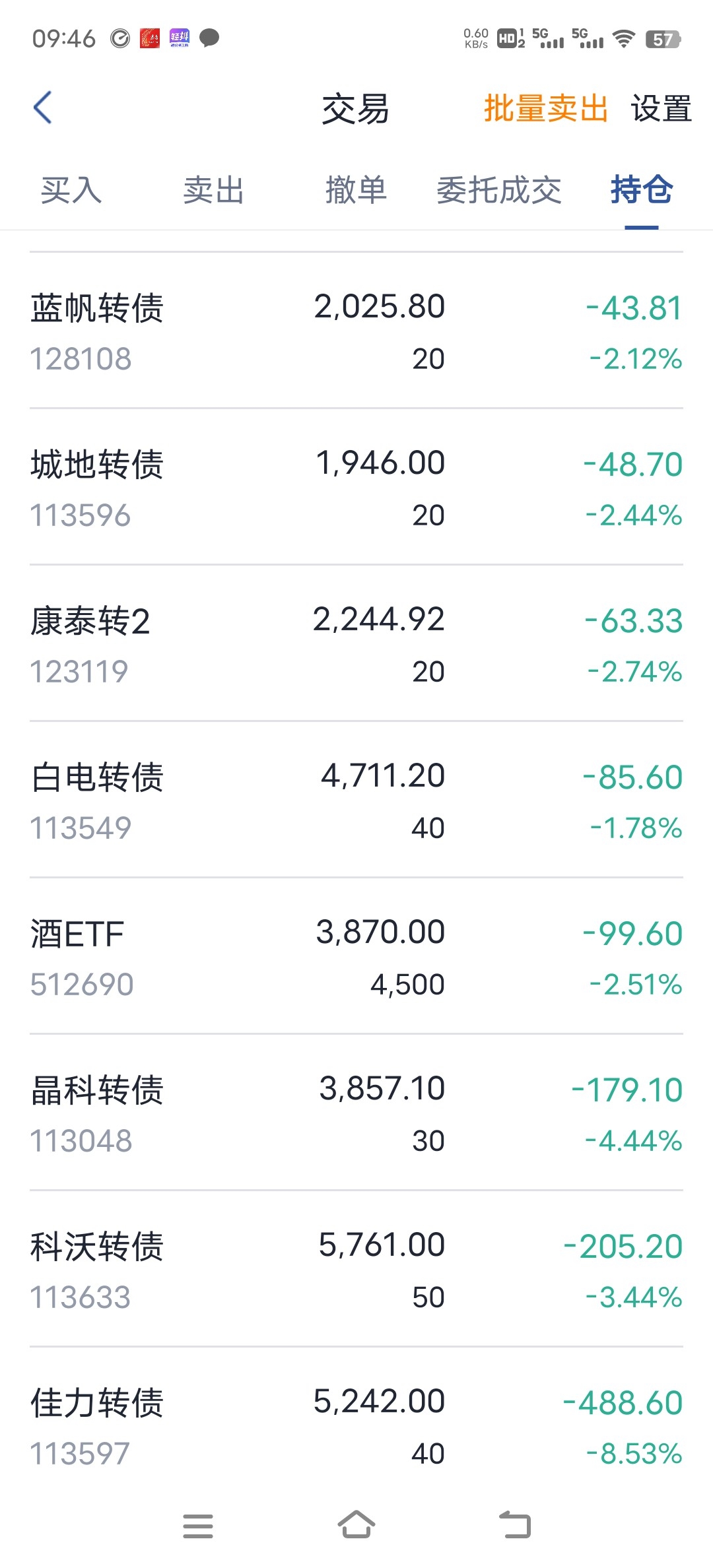Go back using the top-left arrow
The width and height of the screenshot is (713, 1568).
pyautogui.click(x=43, y=108)
